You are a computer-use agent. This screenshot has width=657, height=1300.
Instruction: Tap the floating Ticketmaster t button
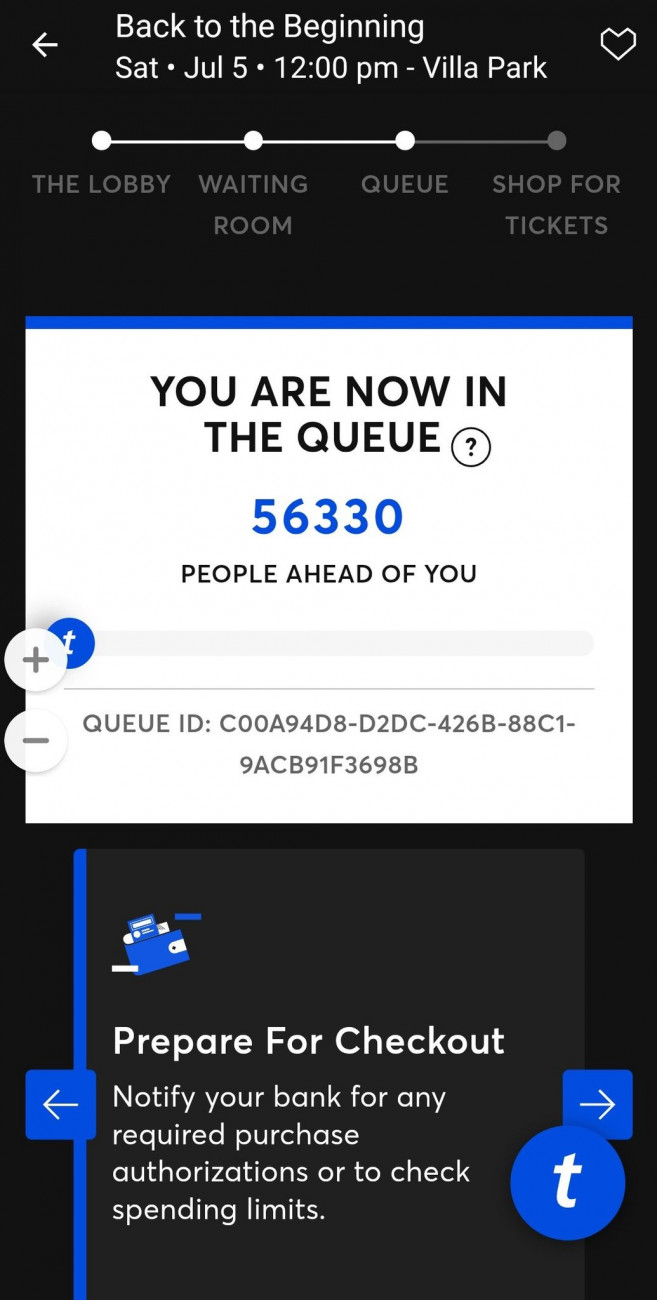point(567,1182)
